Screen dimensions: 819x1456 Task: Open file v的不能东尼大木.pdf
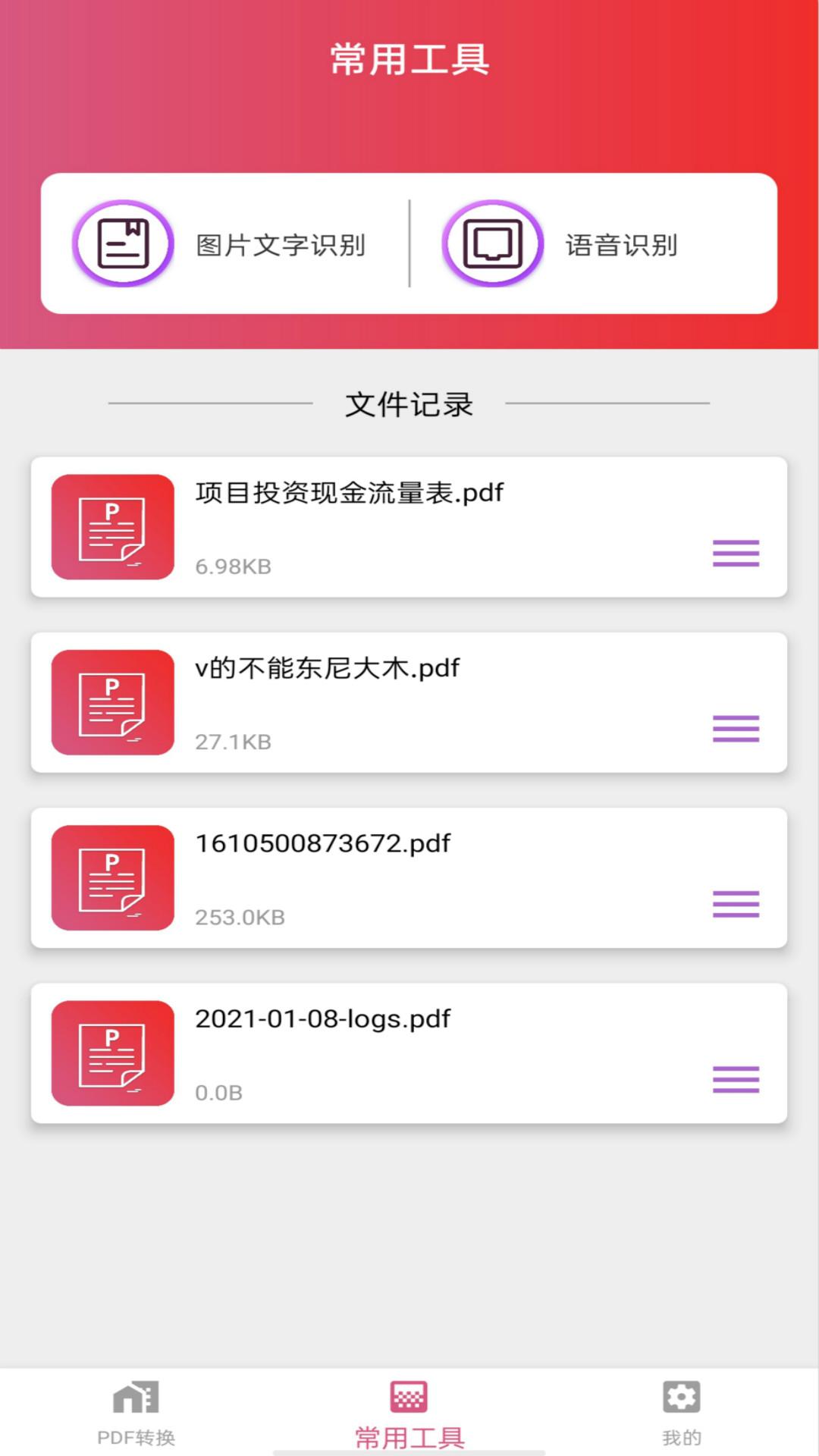(x=409, y=702)
